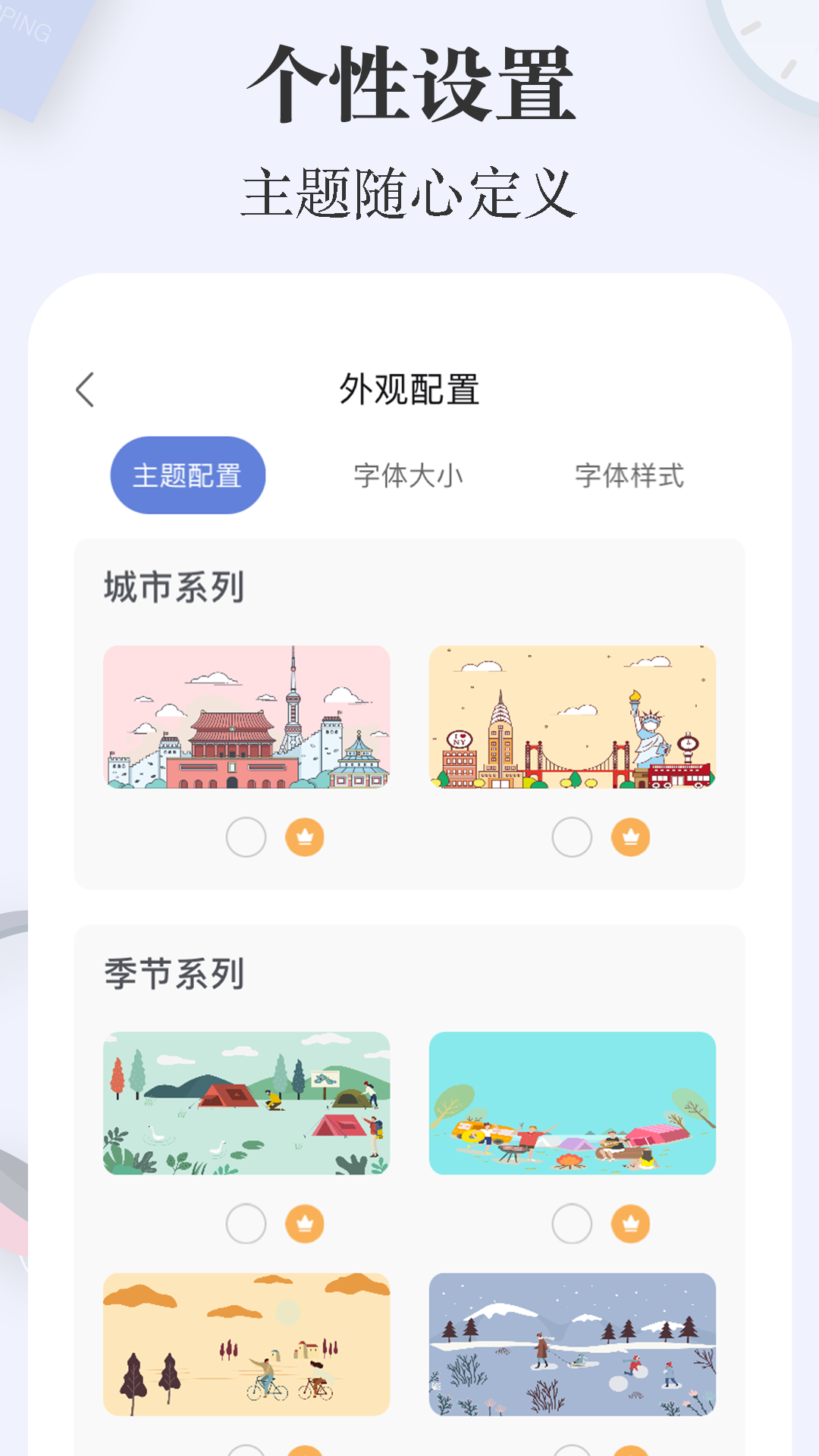Image resolution: width=819 pixels, height=1456 pixels.
Task: Click the crown icon under the Beijing city theme
Action: click(303, 837)
